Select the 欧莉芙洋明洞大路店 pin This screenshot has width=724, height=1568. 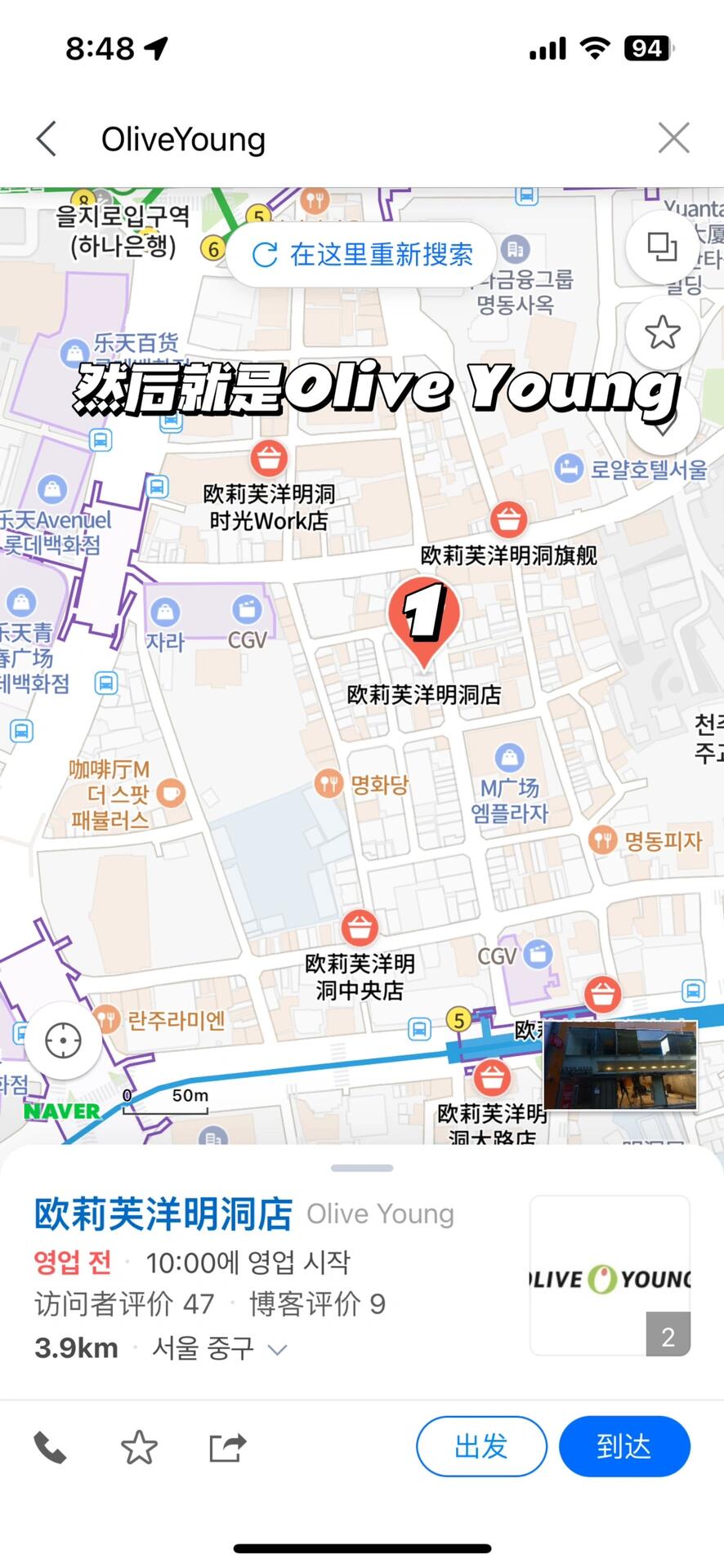492,1078
